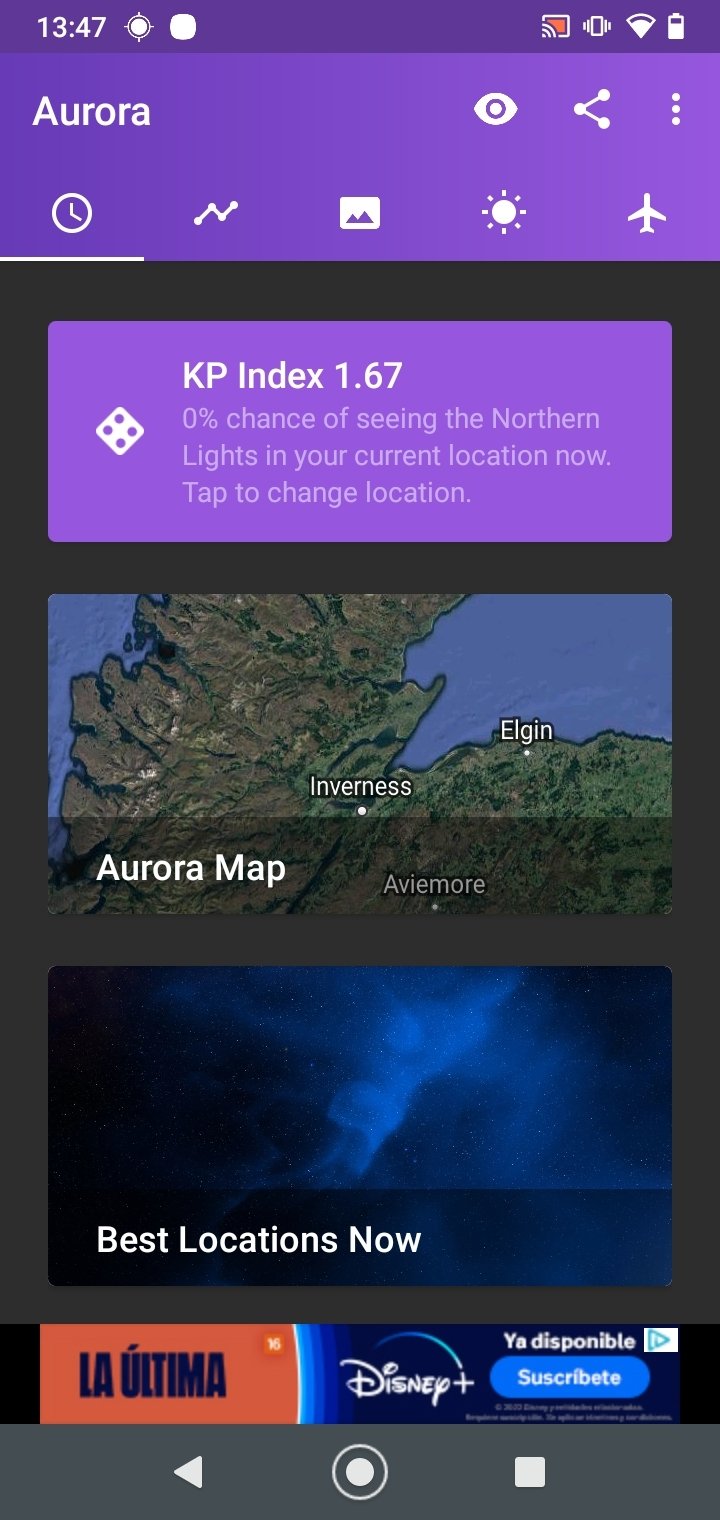This screenshot has height=1520, width=720.
Task: Open the photos tab
Action: 360,213
